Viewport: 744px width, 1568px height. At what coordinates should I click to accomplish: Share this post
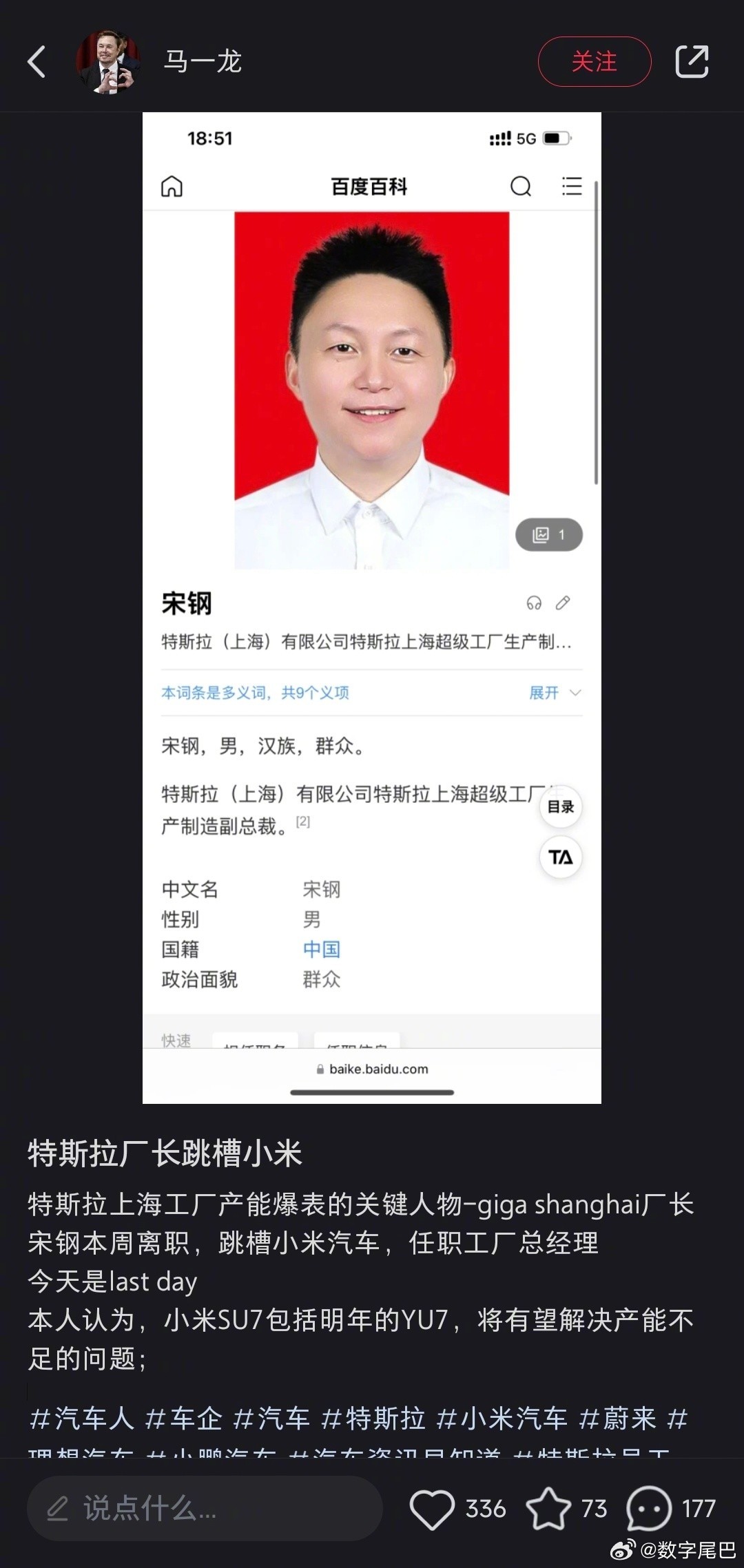[692, 62]
